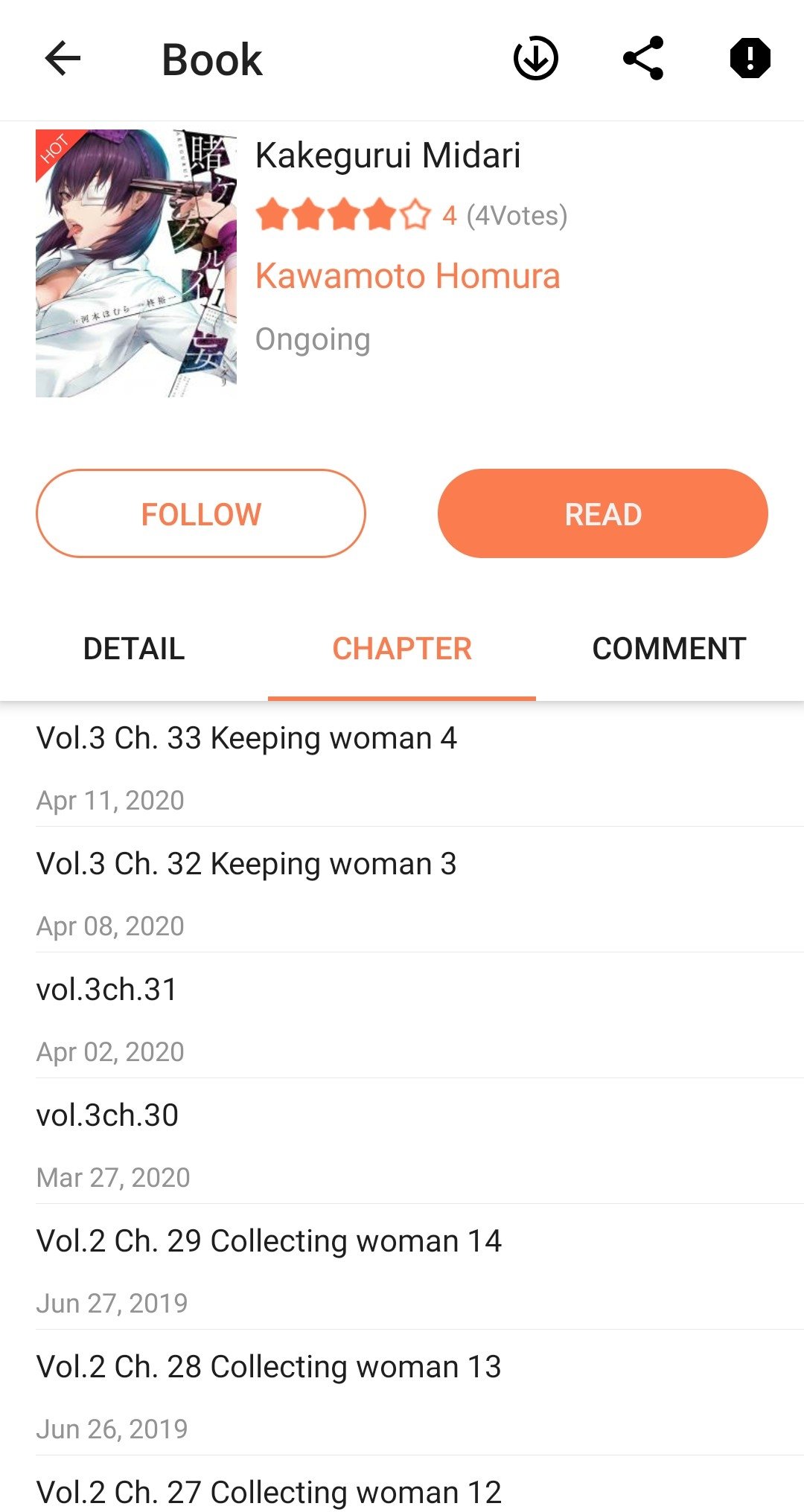Switch to the DETAIL tab
This screenshot has width=804, height=1512.
coord(134,649)
